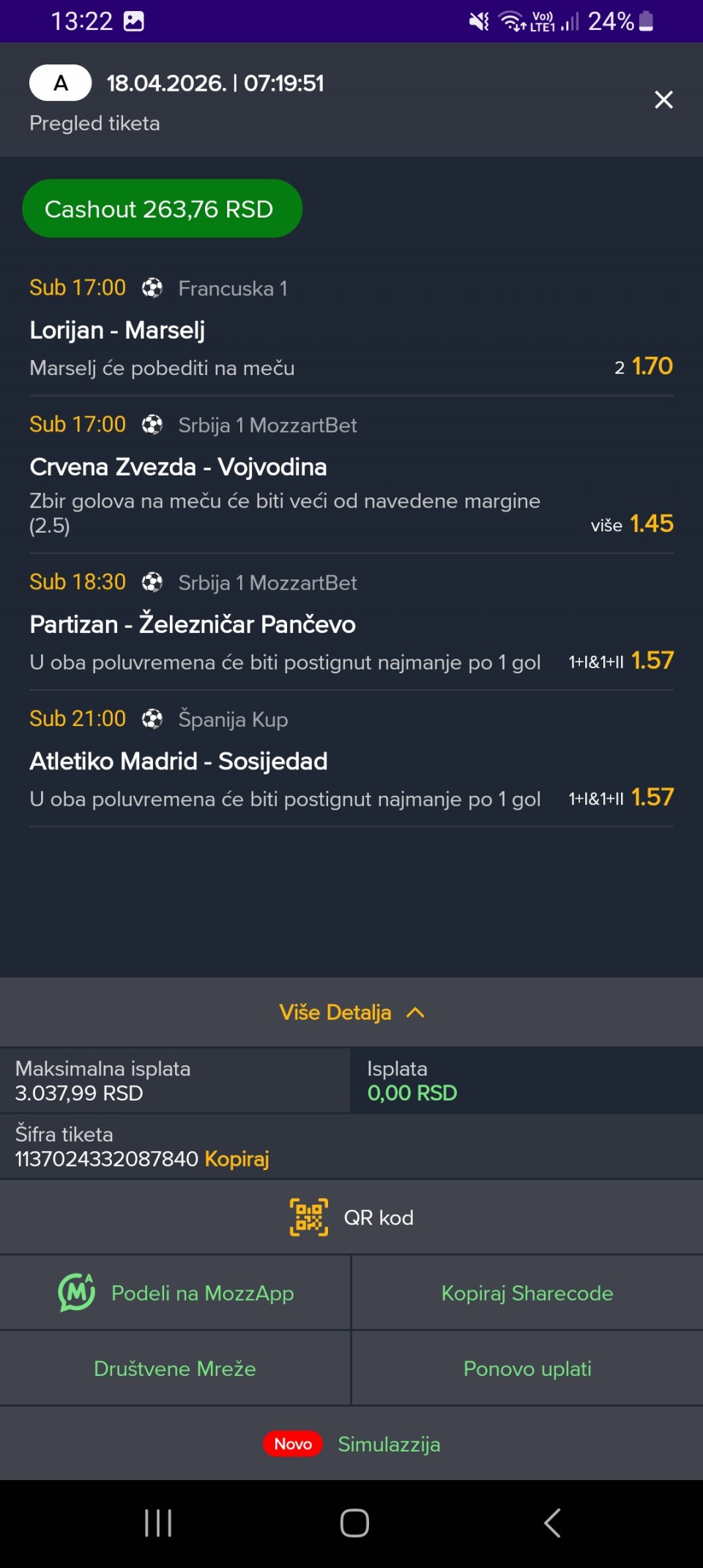Close the ticket overview

[x=663, y=100]
